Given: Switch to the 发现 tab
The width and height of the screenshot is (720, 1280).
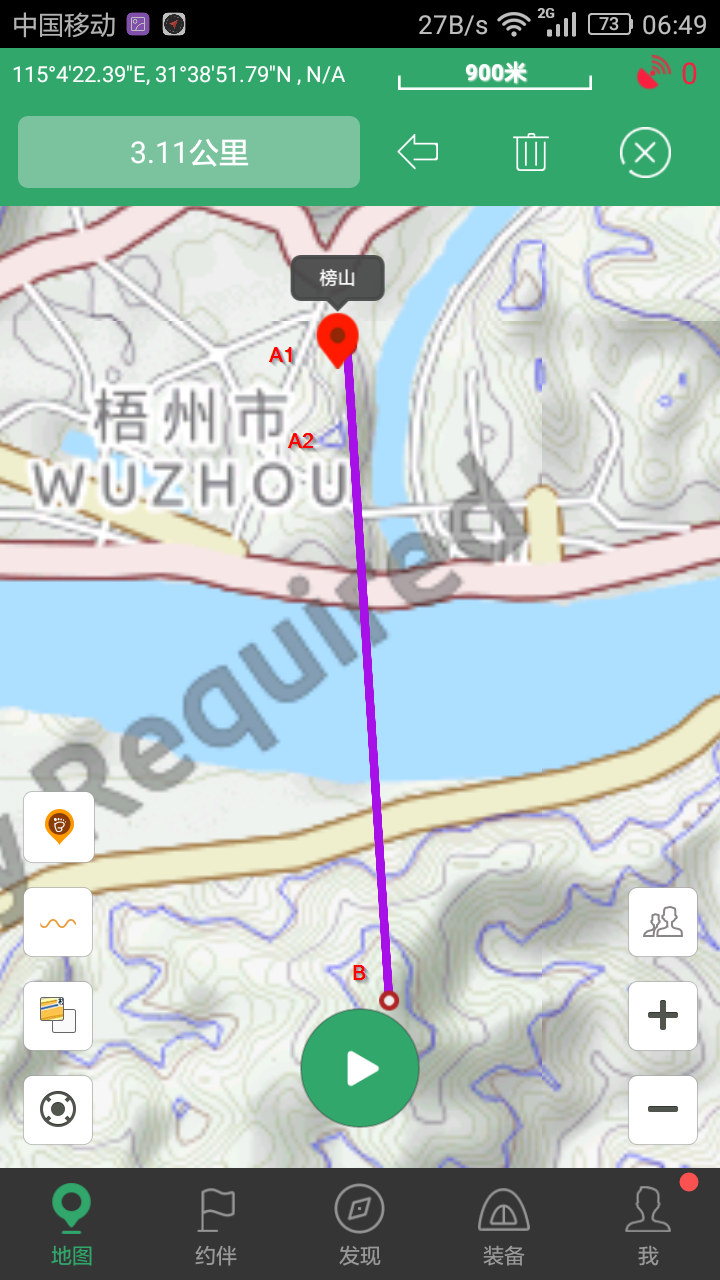Looking at the screenshot, I should [x=360, y=1224].
